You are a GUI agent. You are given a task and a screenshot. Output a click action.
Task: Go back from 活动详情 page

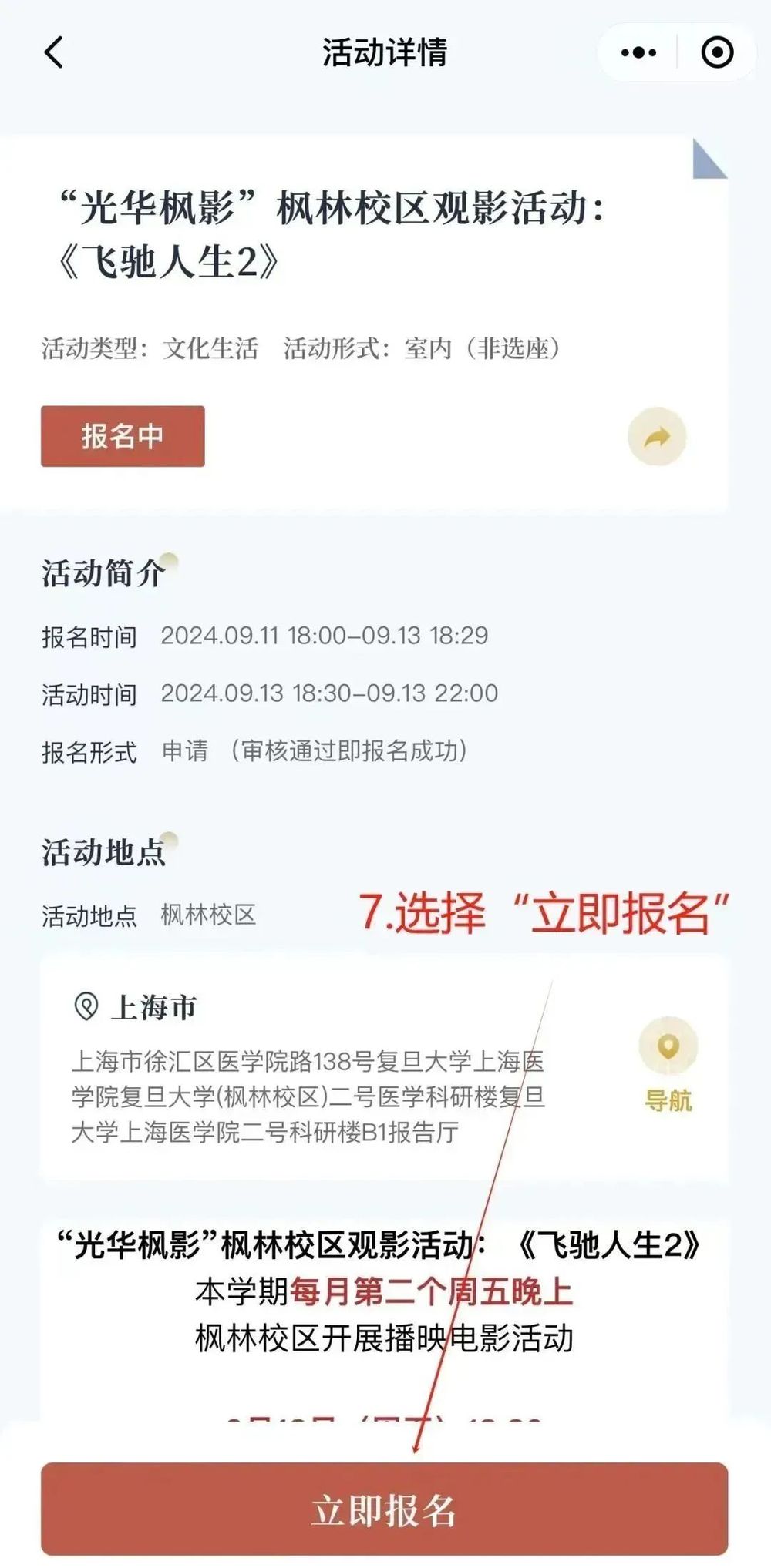(x=54, y=53)
